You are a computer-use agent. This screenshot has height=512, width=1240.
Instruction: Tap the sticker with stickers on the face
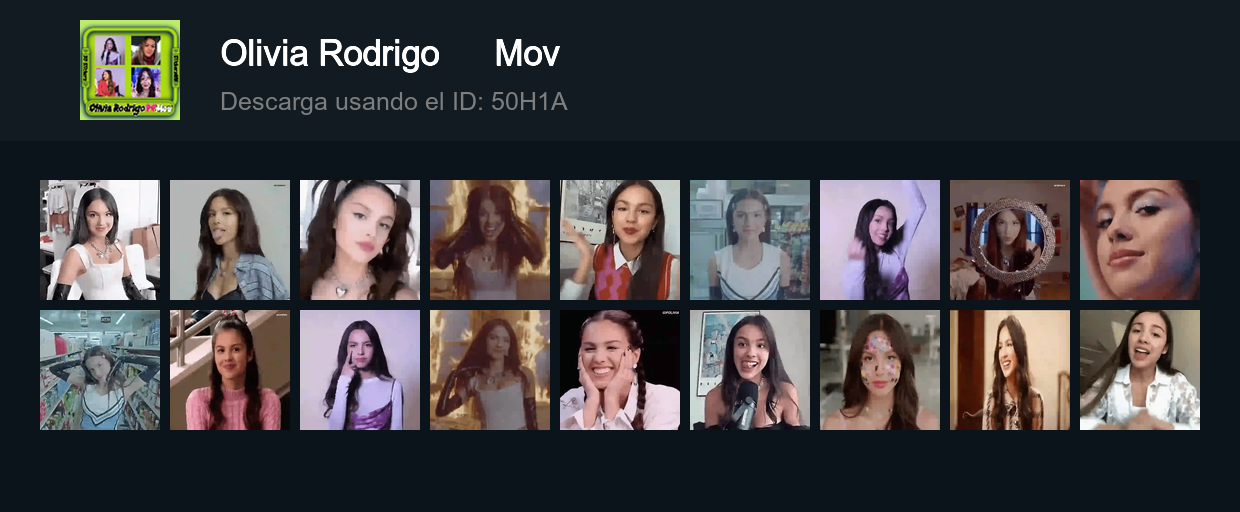[x=880, y=370]
